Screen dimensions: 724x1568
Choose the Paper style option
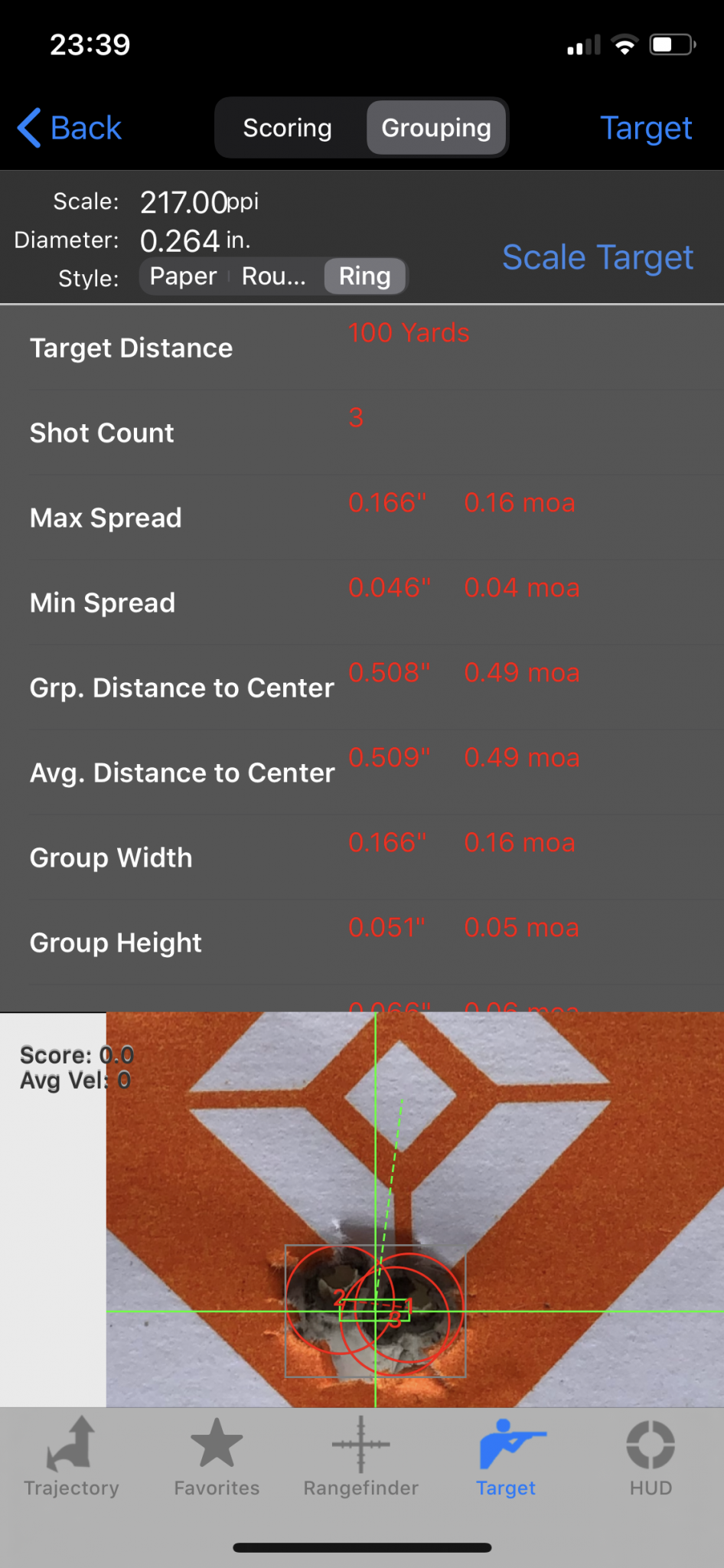pos(184,276)
